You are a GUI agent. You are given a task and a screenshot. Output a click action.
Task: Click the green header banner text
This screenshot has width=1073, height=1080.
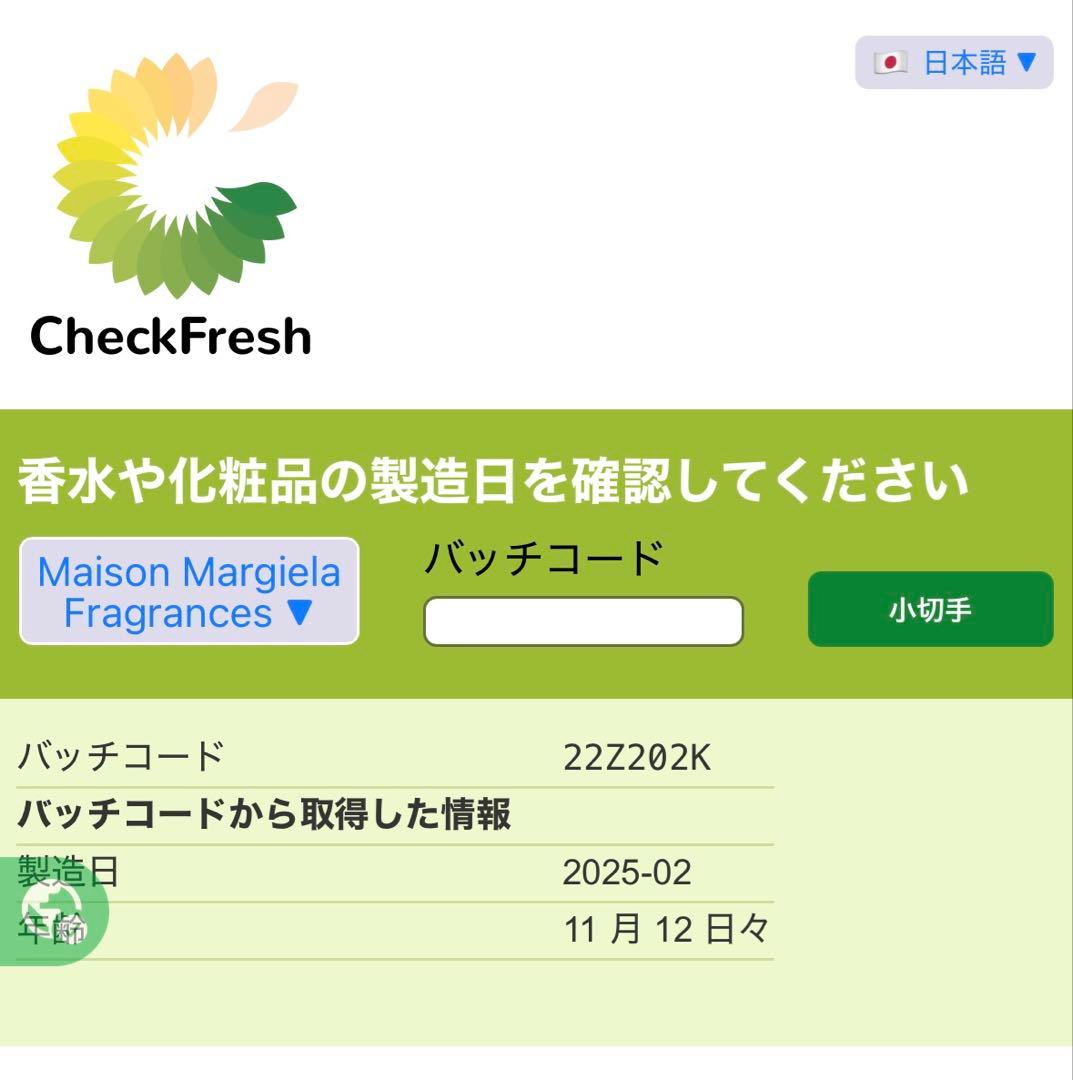[492, 478]
